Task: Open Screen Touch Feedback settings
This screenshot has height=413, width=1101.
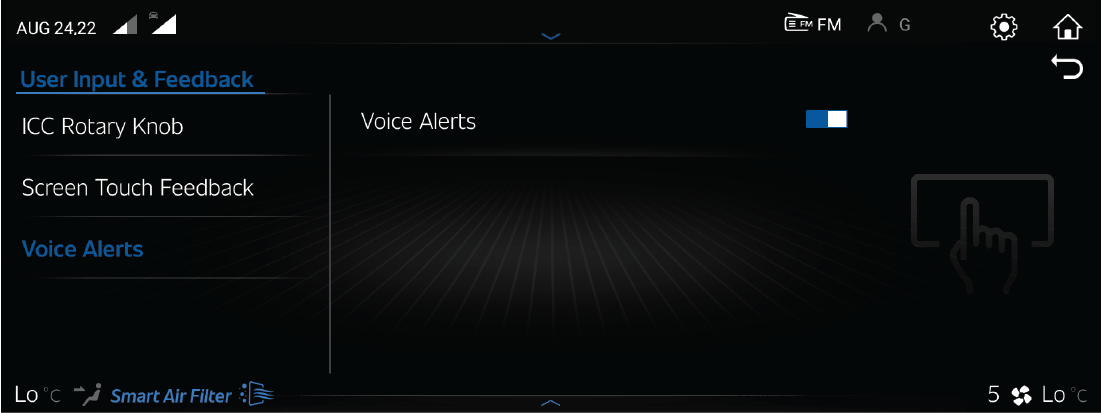Action: coord(138,188)
